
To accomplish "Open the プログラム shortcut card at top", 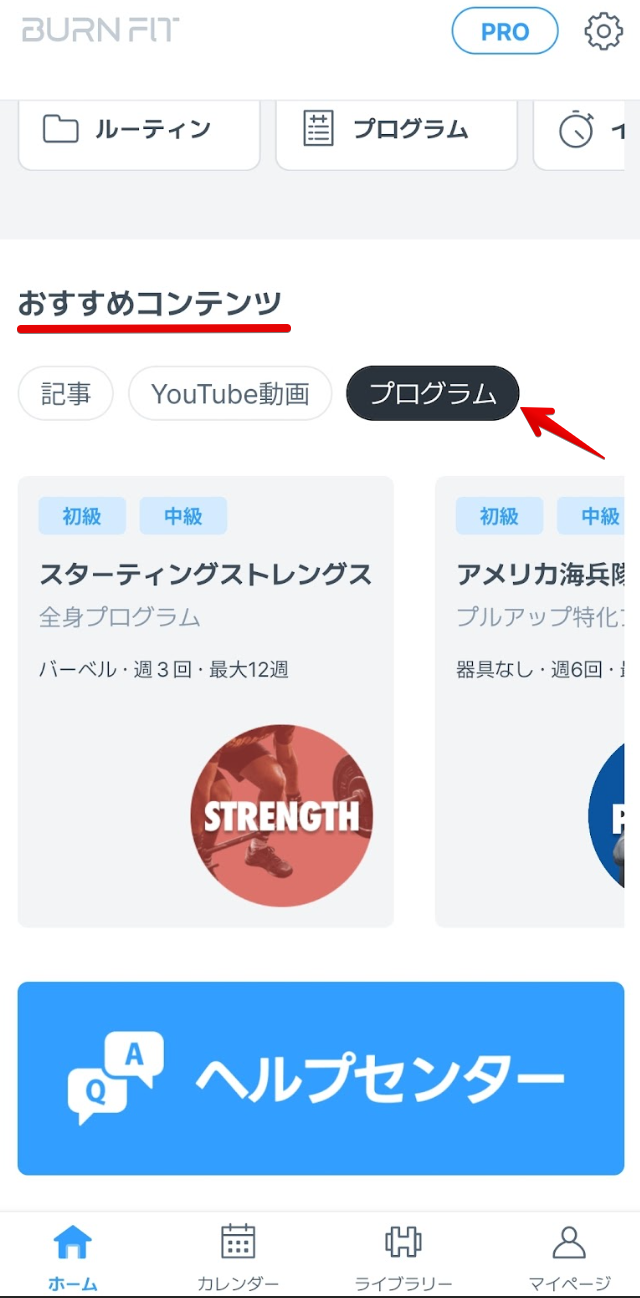I will point(396,134).
